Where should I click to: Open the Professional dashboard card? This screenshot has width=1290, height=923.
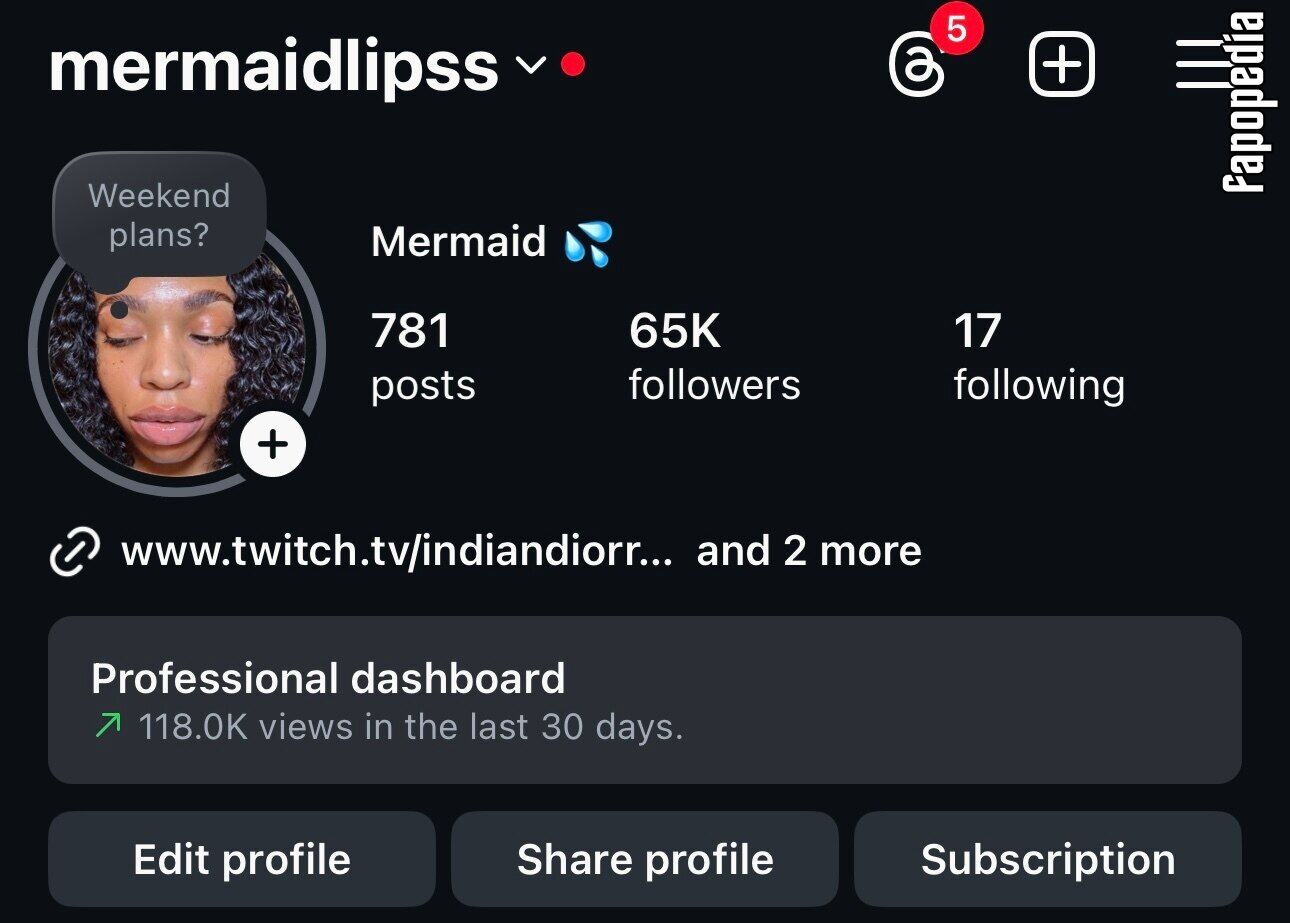click(645, 700)
